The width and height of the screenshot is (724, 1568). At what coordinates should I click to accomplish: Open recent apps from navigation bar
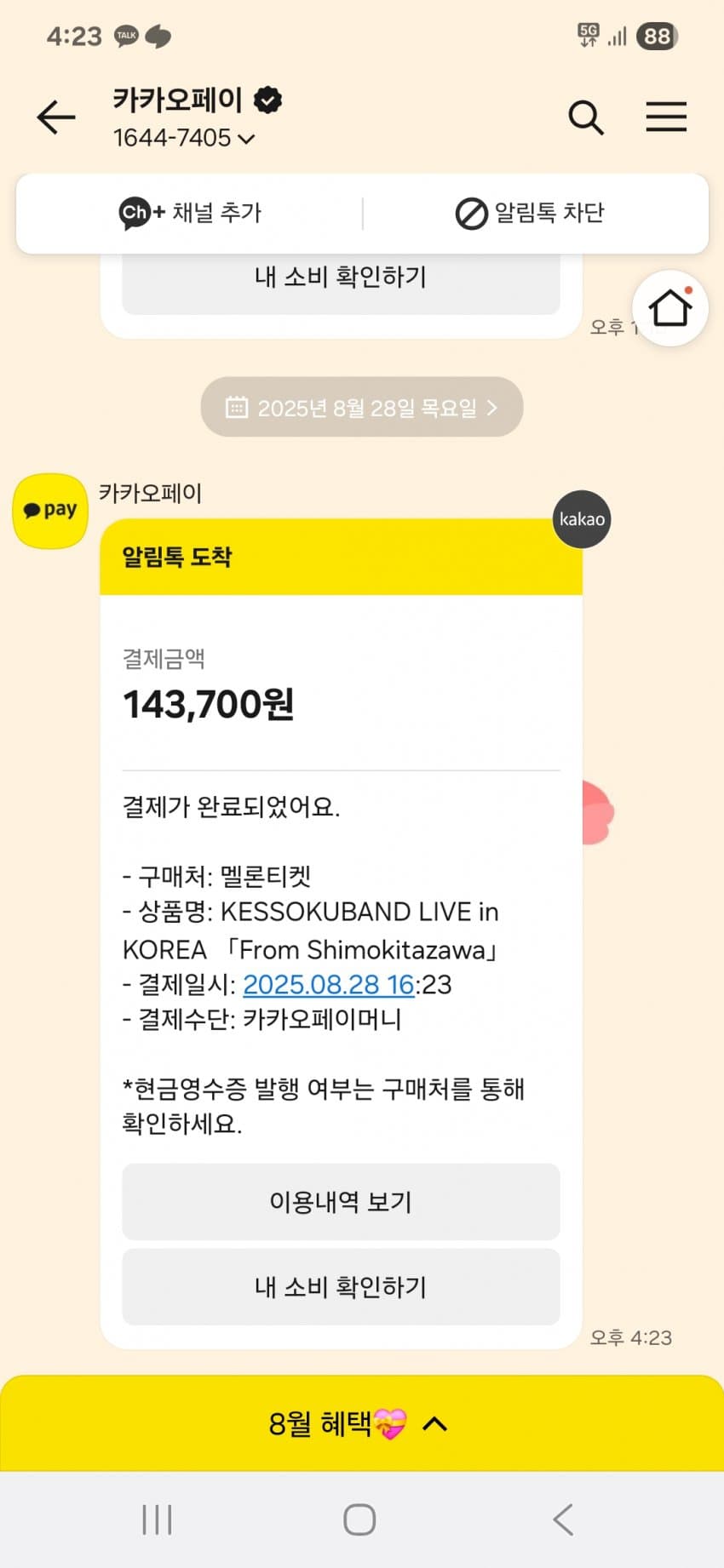[x=157, y=1519]
